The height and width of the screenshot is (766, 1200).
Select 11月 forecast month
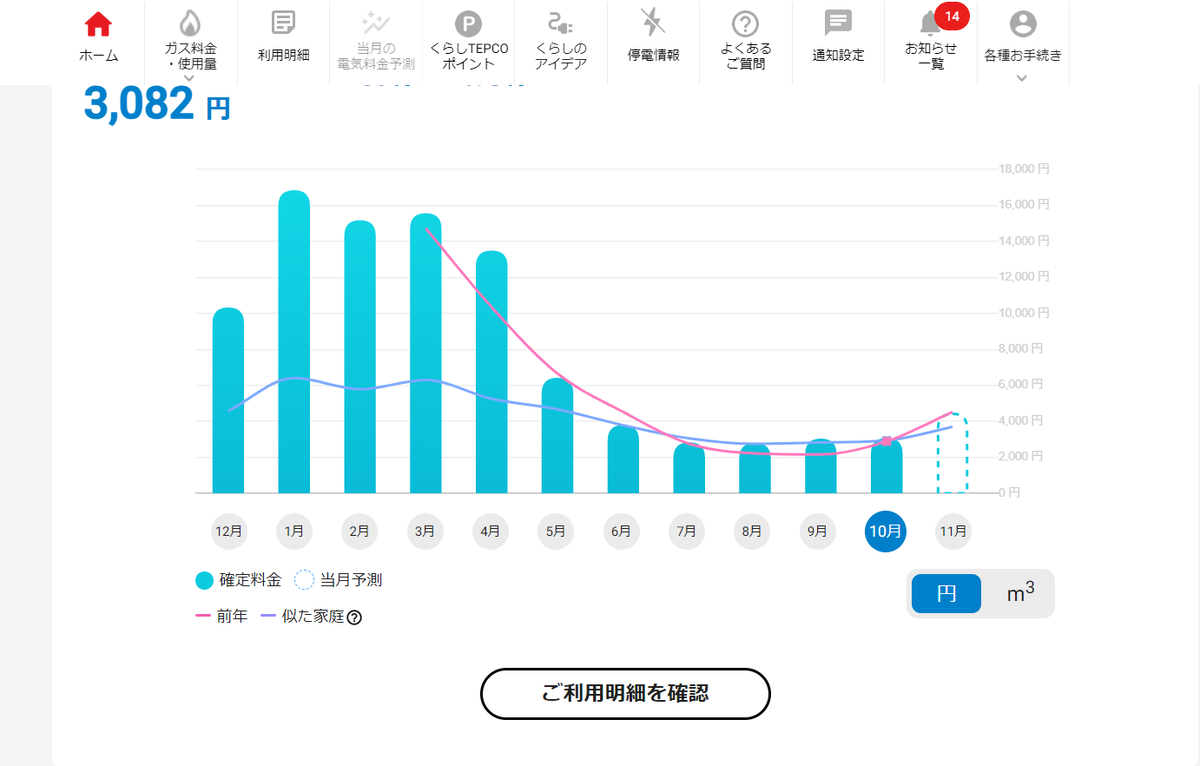(x=951, y=531)
